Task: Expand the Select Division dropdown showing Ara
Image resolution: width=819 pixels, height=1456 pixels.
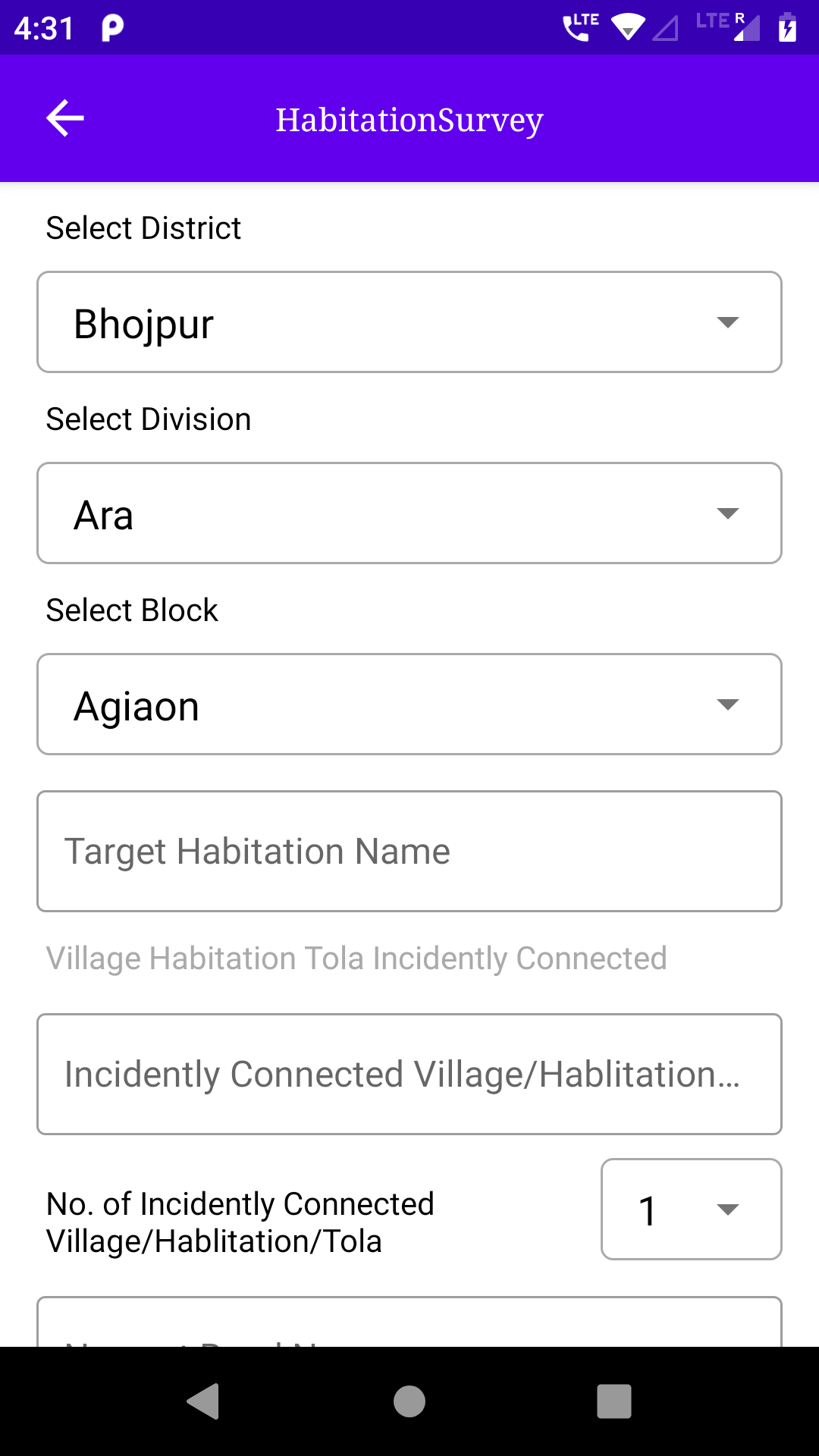Action: (x=409, y=513)
